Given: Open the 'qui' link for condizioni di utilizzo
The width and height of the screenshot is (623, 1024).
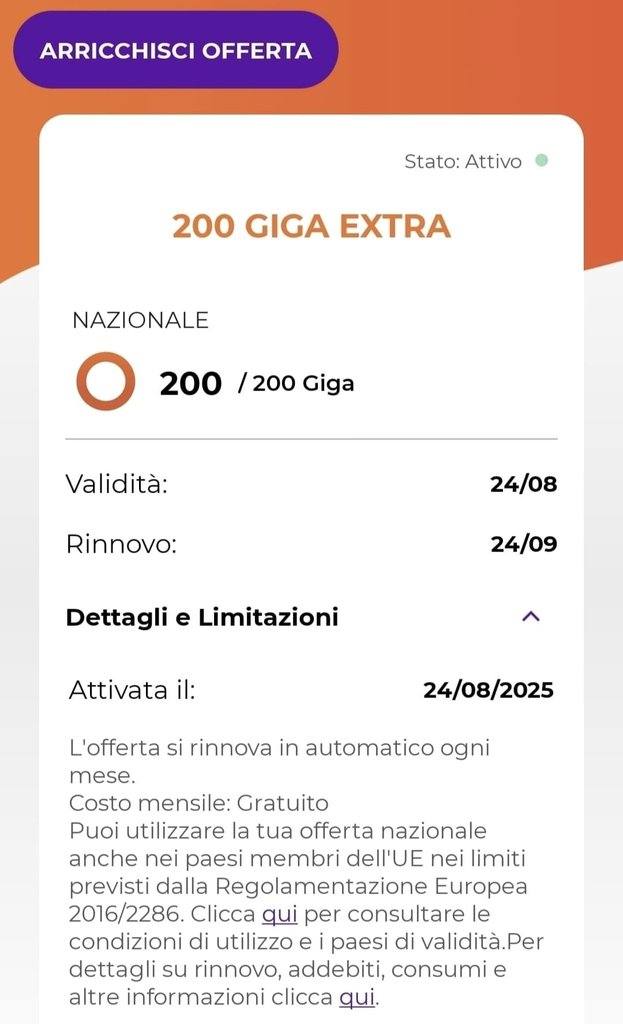Looking at the screenshot, I should click(280, 914).
